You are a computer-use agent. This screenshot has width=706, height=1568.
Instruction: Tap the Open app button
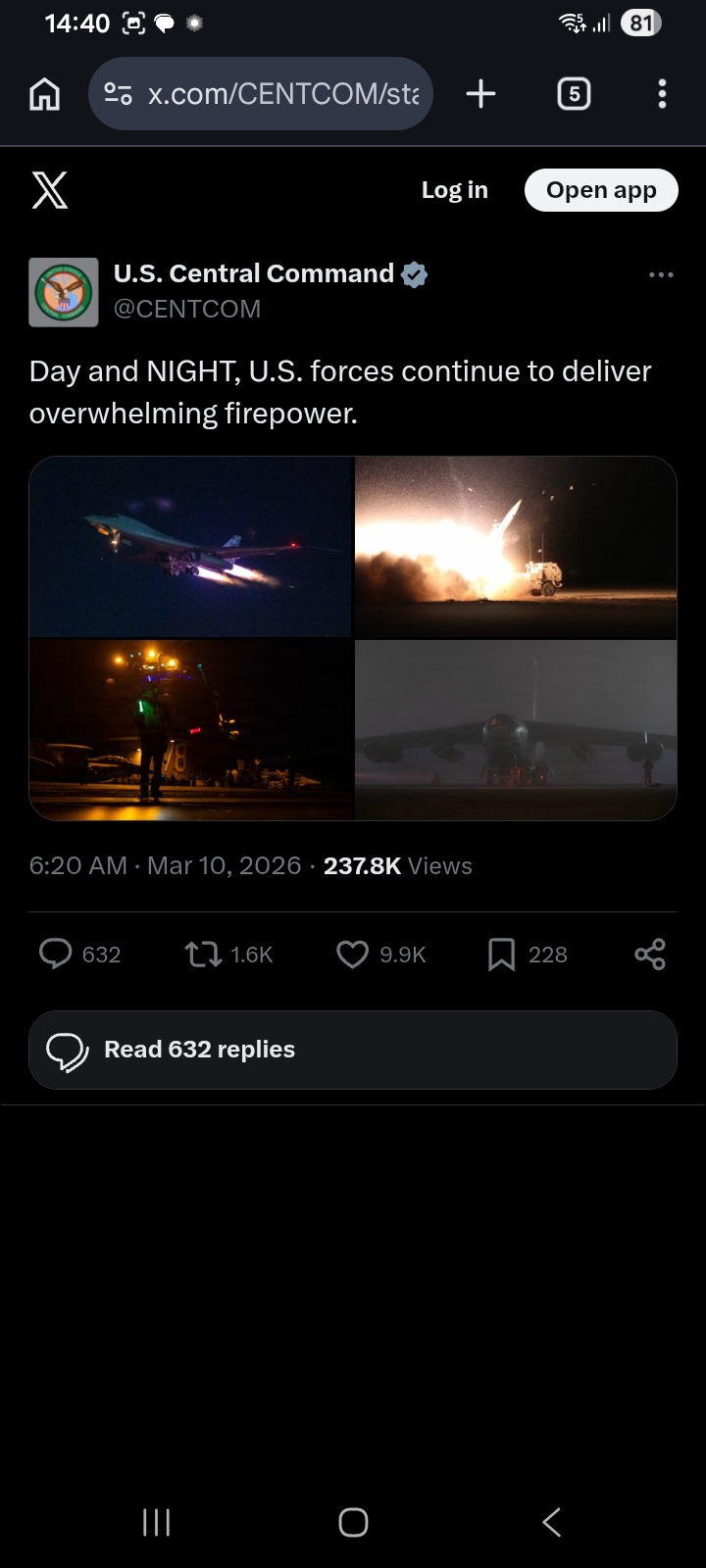coord(601,190)
